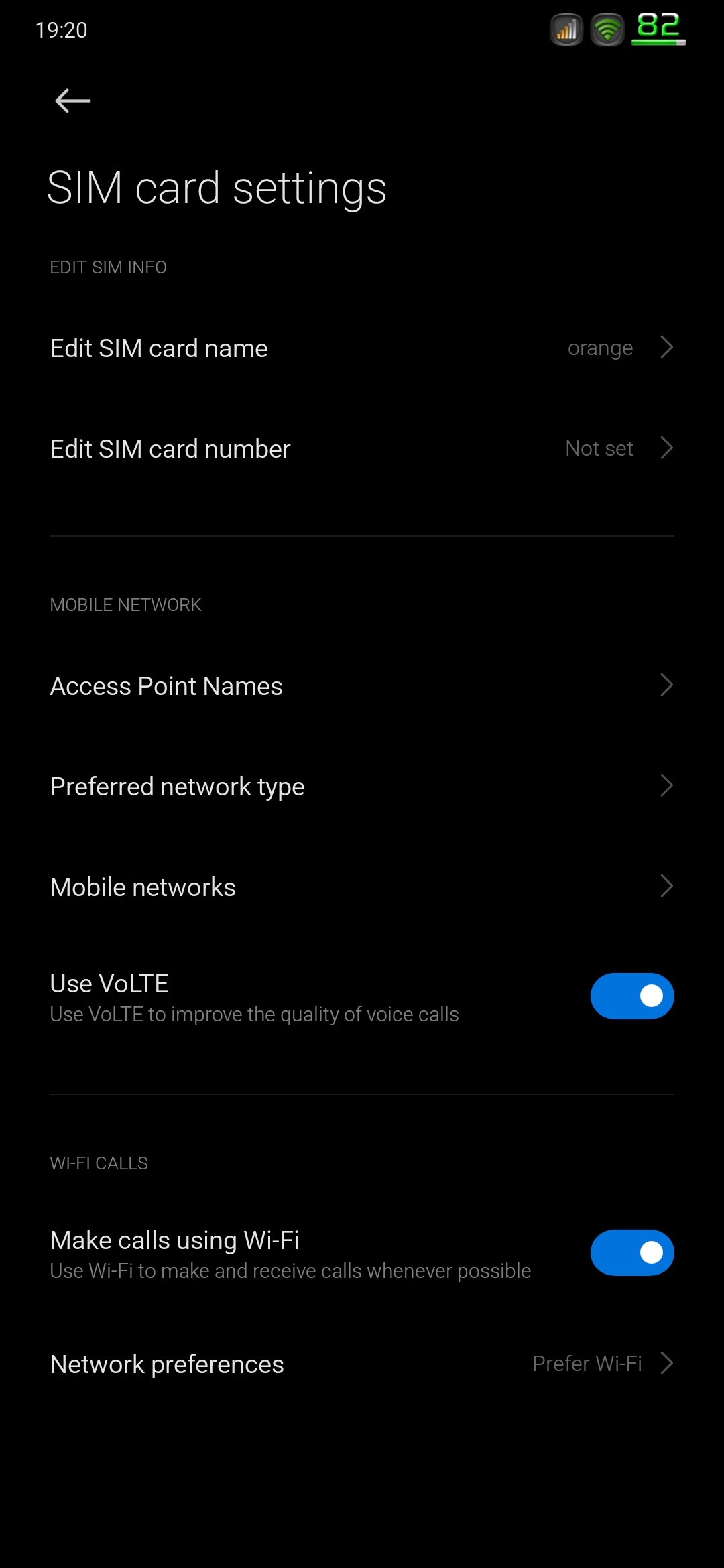
Task: Go back using the top arrow
Action: click(72, 101)
